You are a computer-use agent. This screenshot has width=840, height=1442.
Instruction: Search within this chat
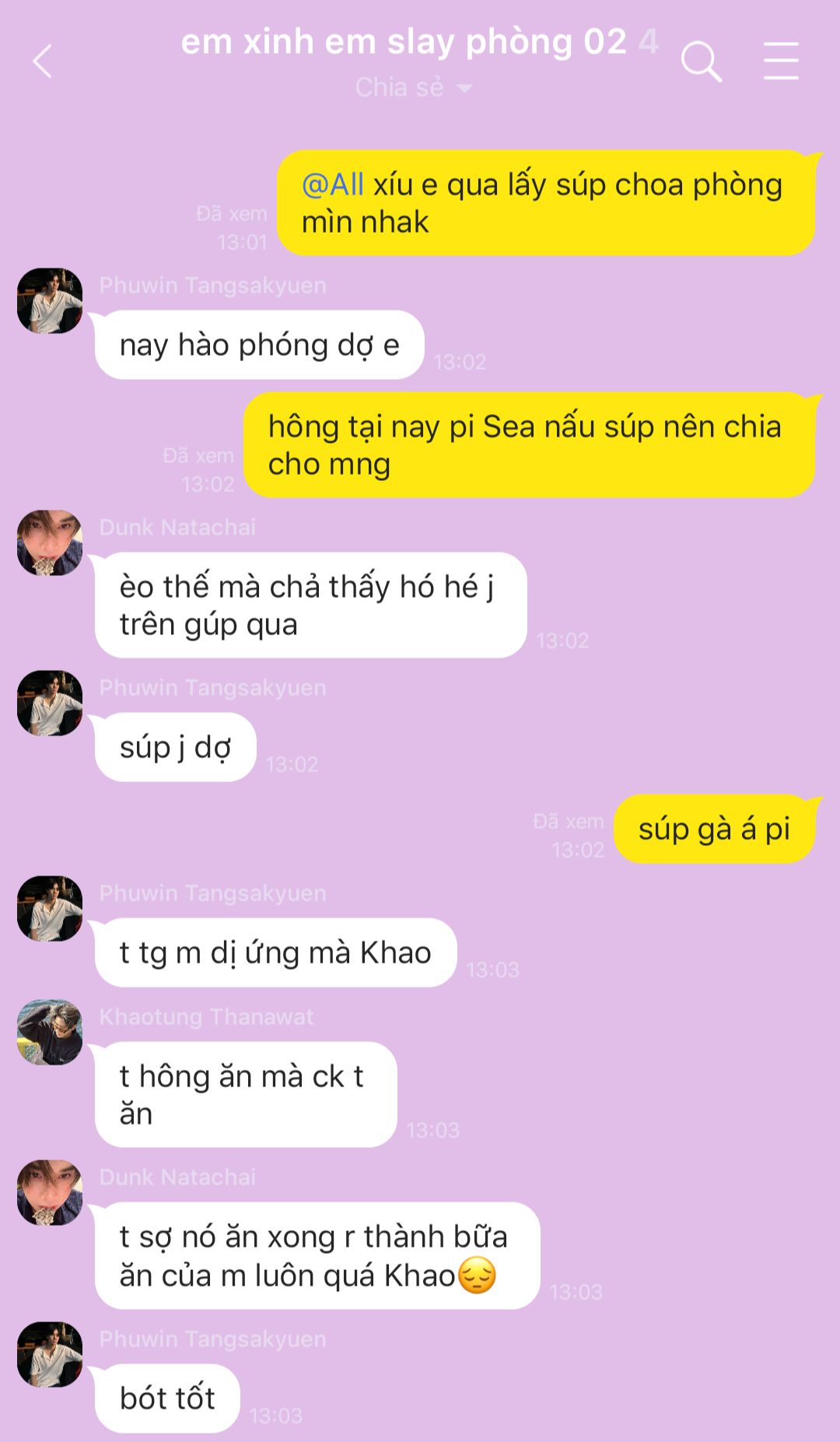(701, 61)
